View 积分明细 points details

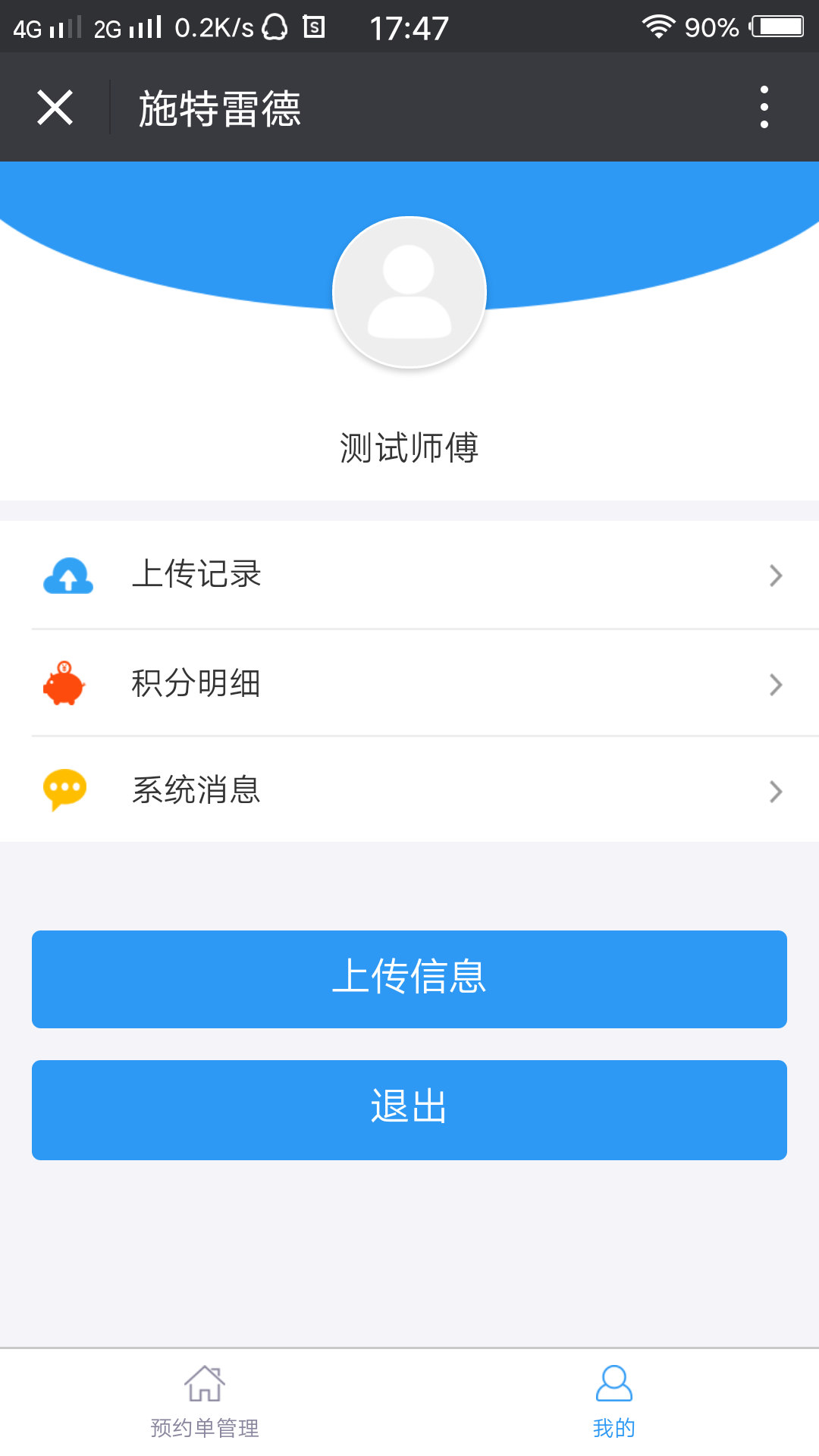point(409,683)
